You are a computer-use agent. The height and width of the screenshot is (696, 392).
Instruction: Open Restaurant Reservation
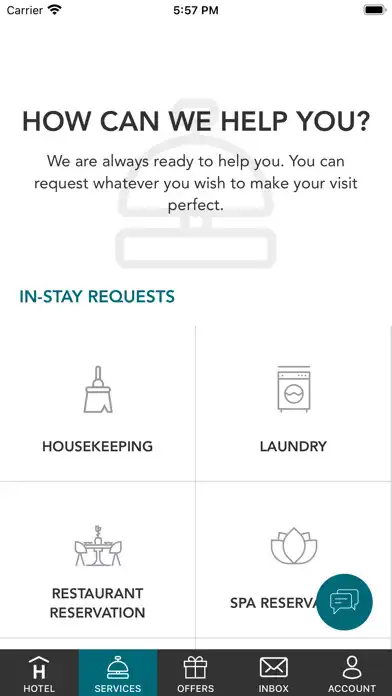pyautogui.click(x=98, y=560)
